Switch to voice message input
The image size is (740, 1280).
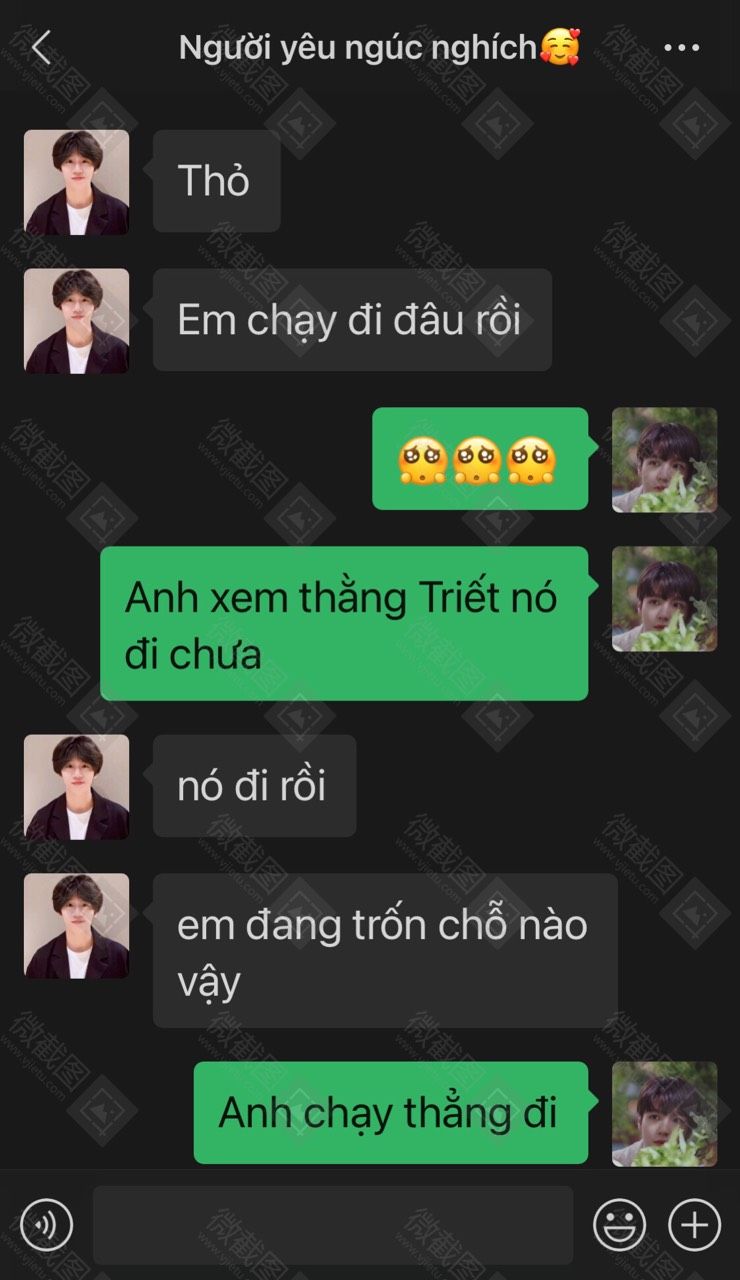point(46,1224)
